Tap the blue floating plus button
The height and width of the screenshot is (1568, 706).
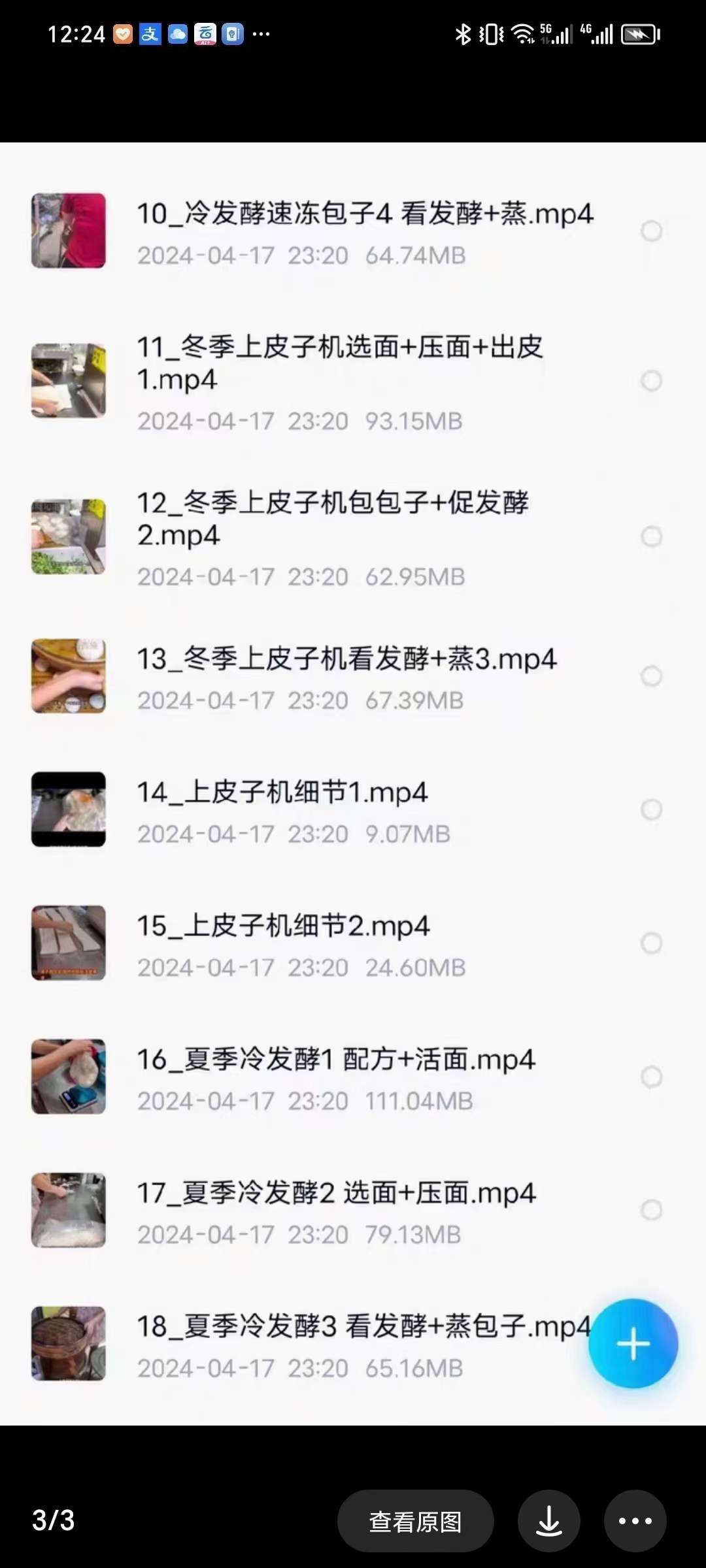(632, 1344)
